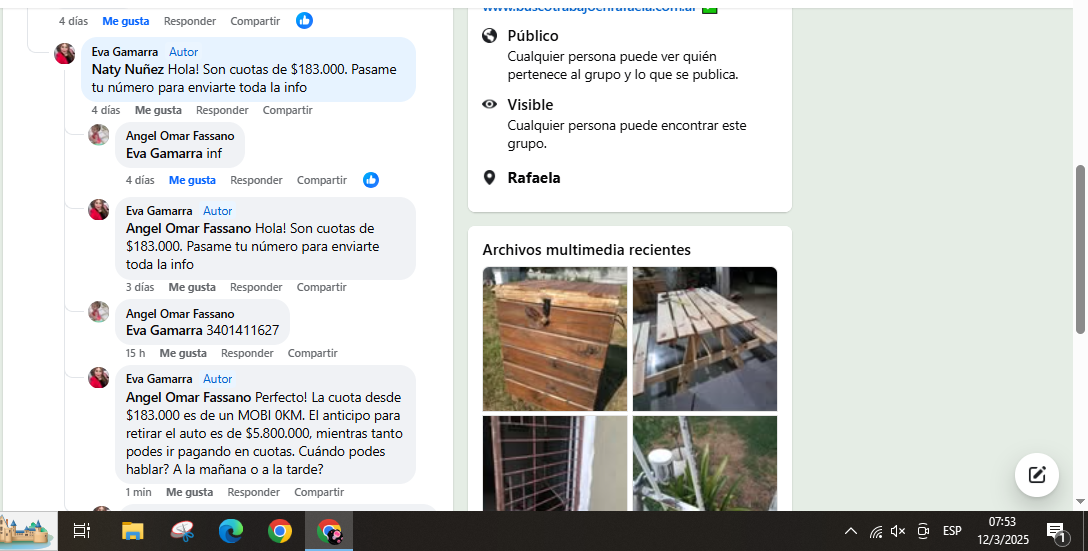The image size is (1088, 551).
Task: Like Eva Gamarra's comment from 3 días ago
Action: (192, 287)
